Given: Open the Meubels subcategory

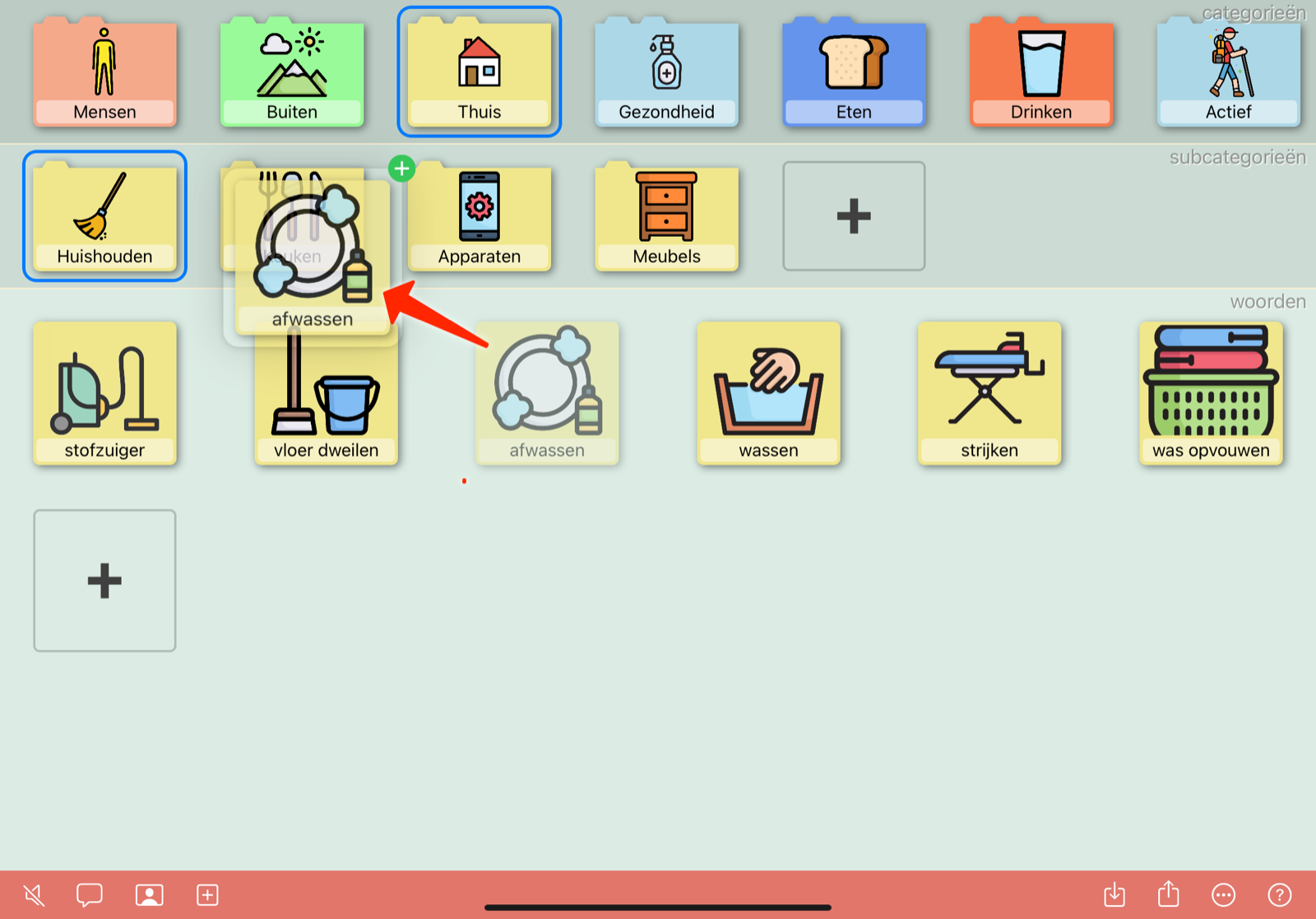Looking at the screenshot, I should click(666, 218).
